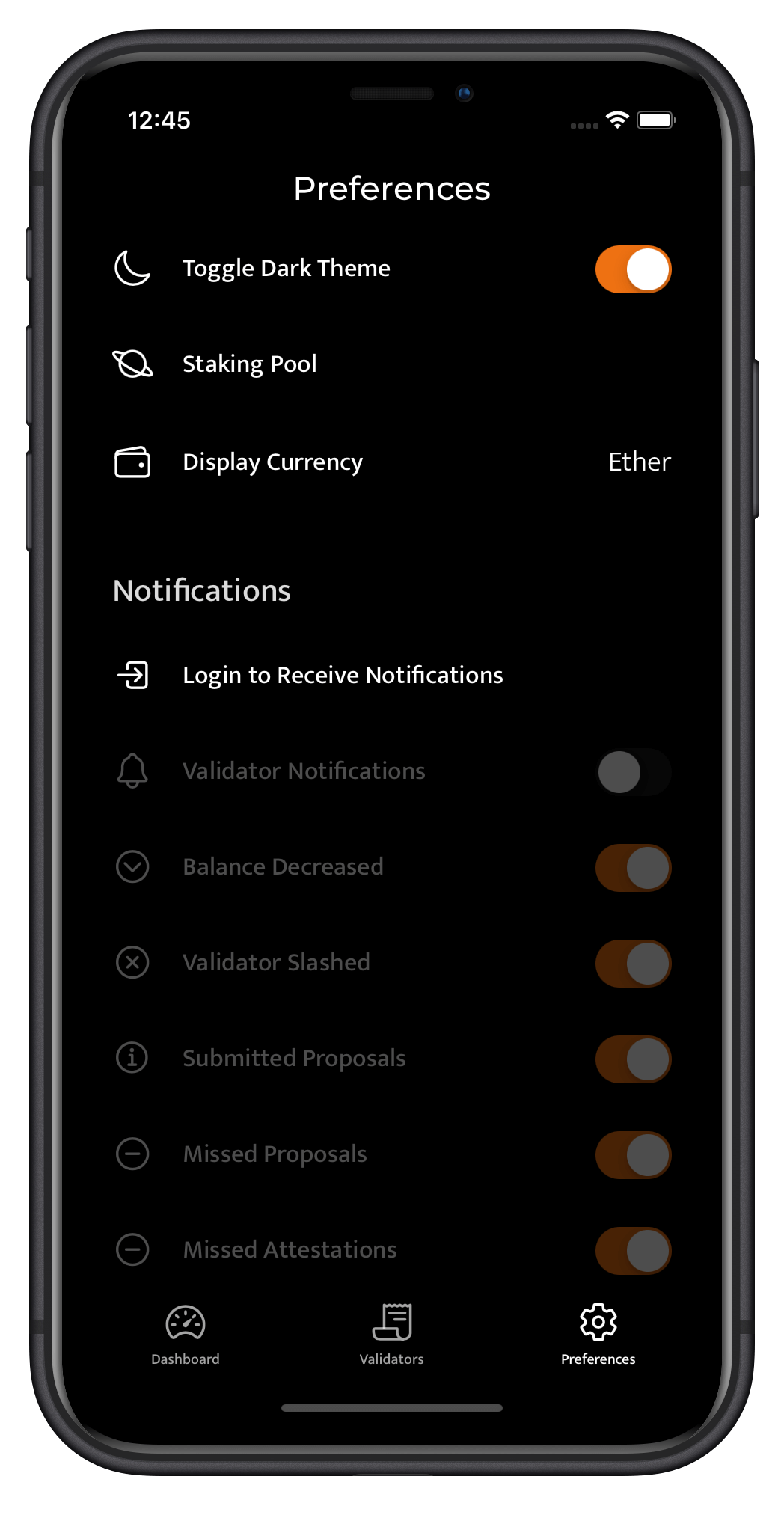This screenshot has width=784, height=1515.
Task: Select the Preferences tab
Action: pyautogui.click(x=598, y=1335)
